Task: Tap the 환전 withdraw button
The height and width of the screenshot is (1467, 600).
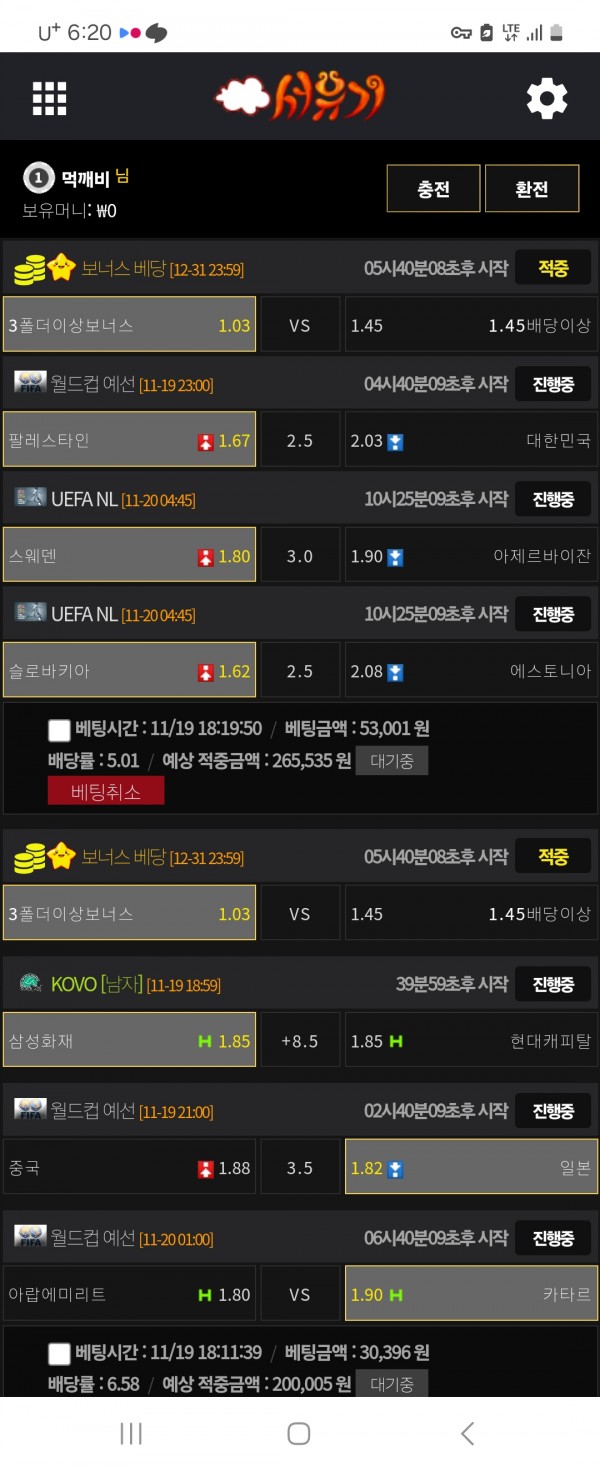Action: click(x=531, y=189)
